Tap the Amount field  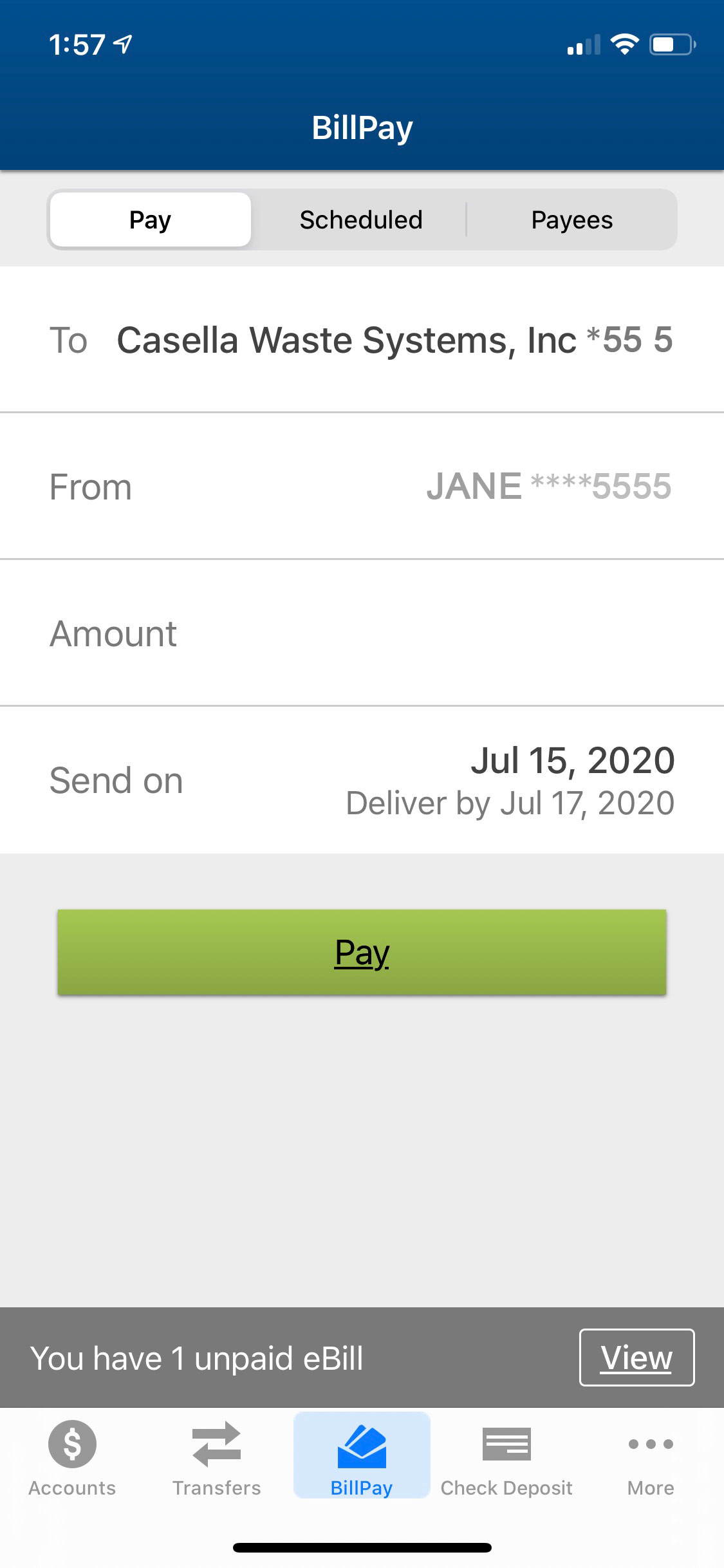tap(362, 633)
